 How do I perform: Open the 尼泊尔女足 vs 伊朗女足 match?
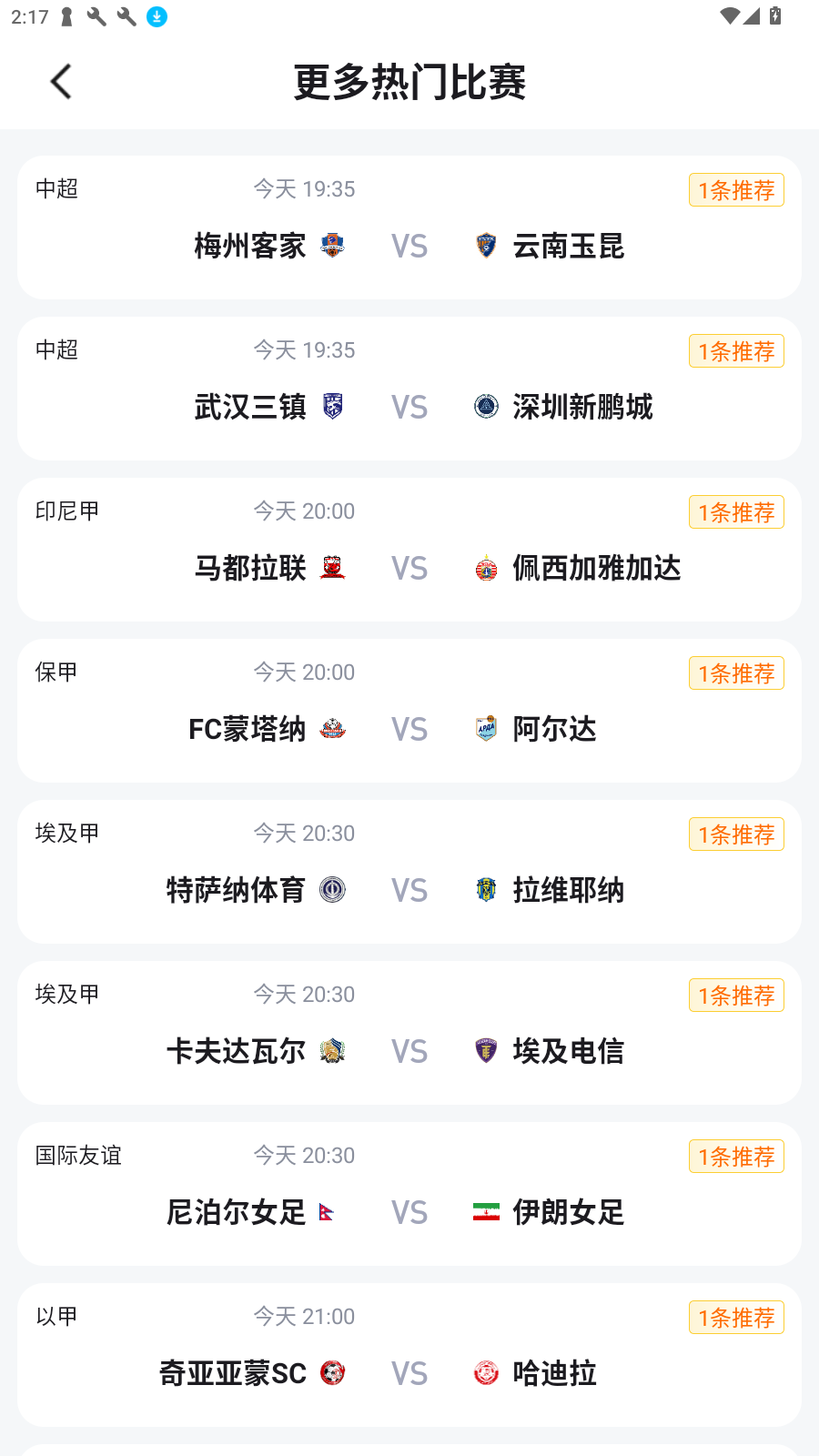(409, 1212)
